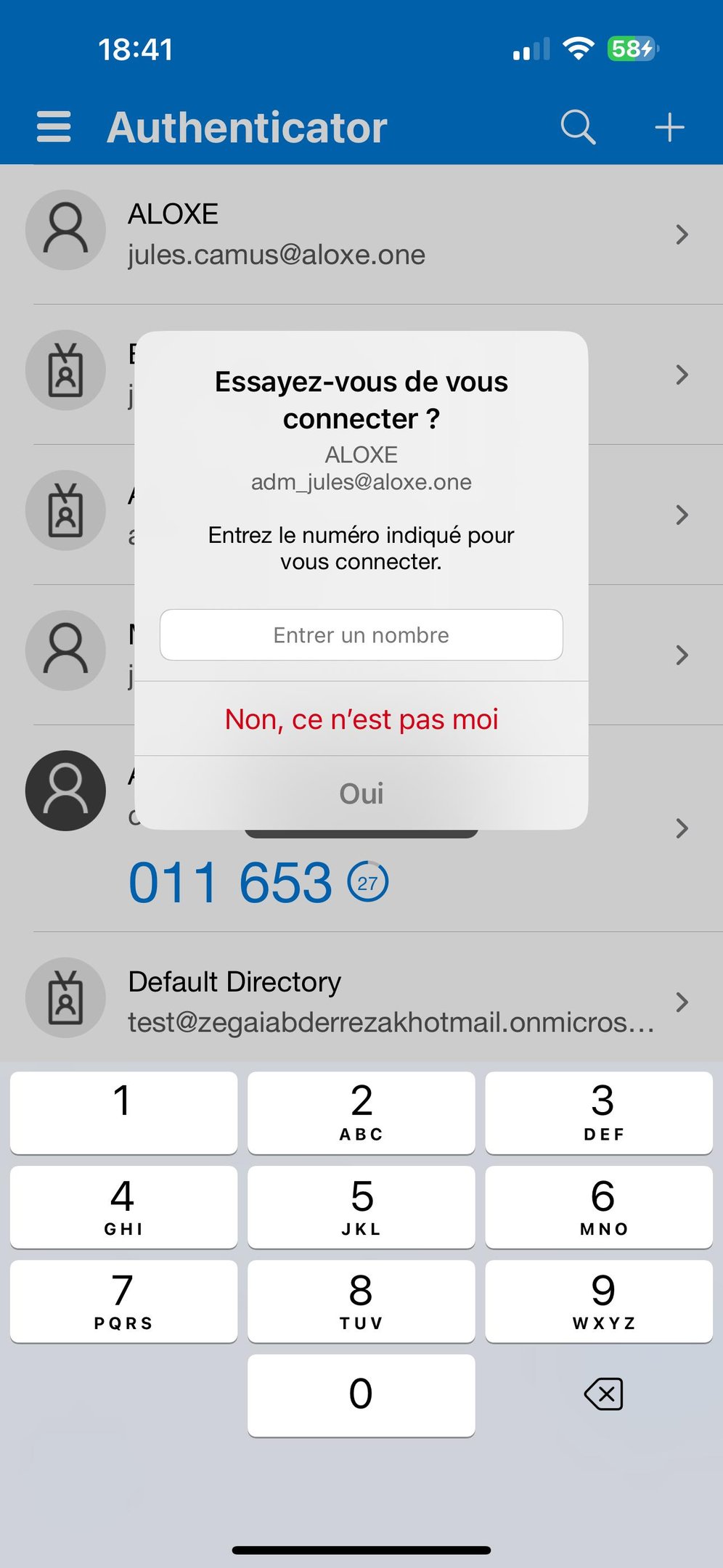The width and height of the screenshot is (723, 1568).
Task: Tap the 'Entrer un nombre' field
Action: click(361, 635)
